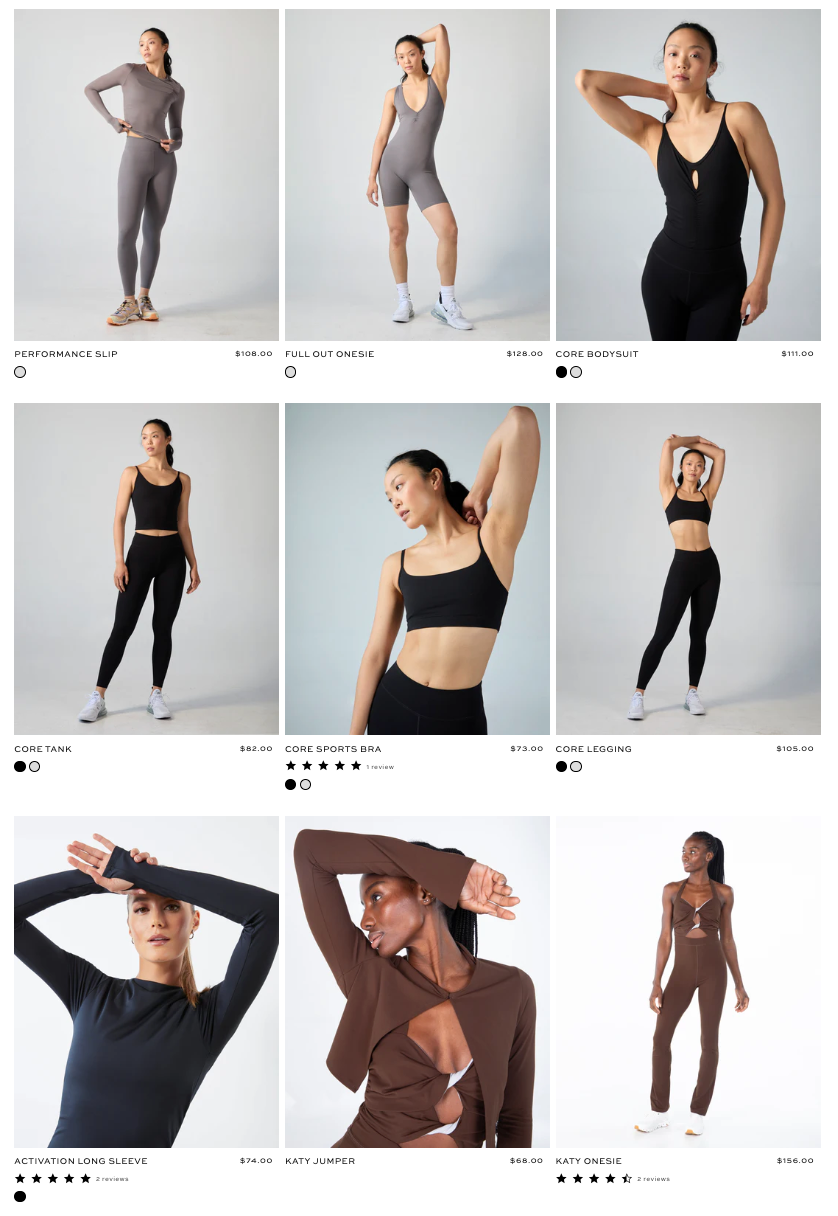Select black color for Core Bodysuit

click(562, 372)
